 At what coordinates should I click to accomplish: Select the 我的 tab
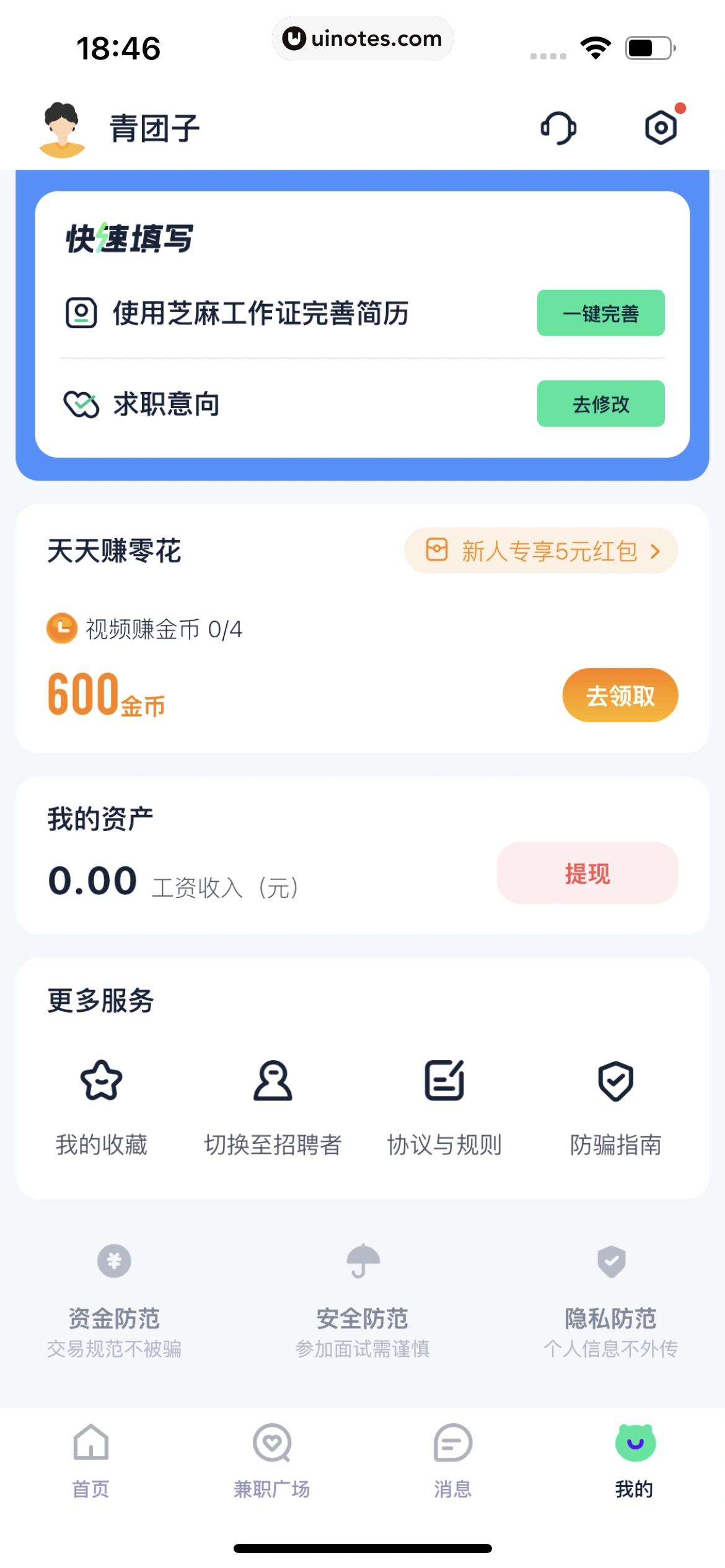coord(634,1460)
